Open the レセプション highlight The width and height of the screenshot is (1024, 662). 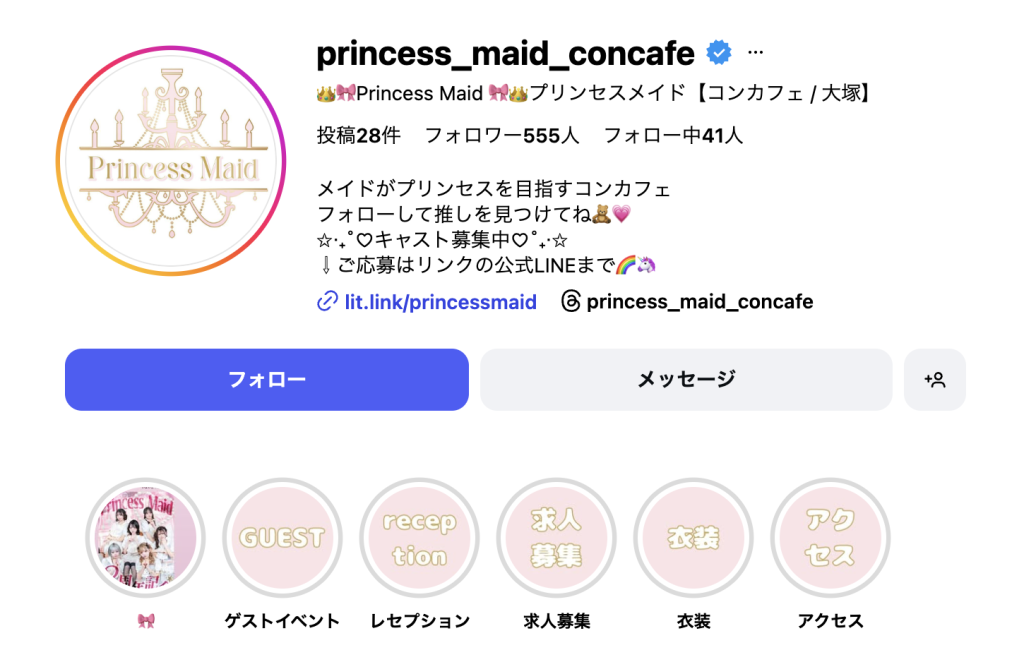tap(420, 538)
